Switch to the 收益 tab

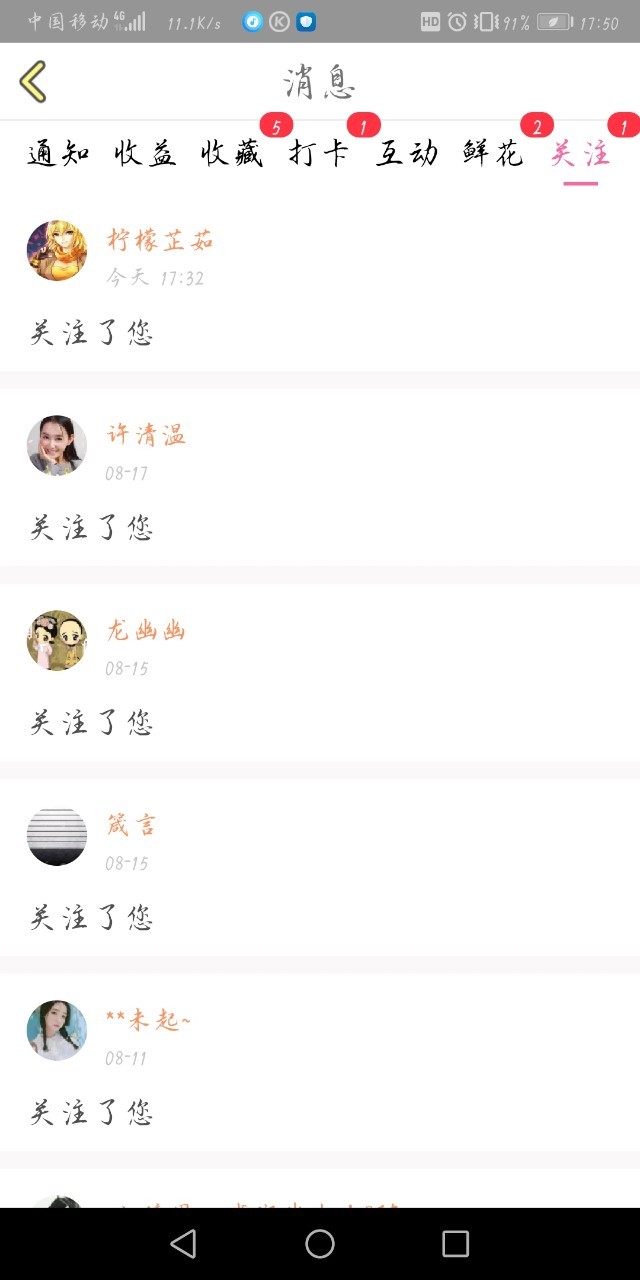pos(146,154)
